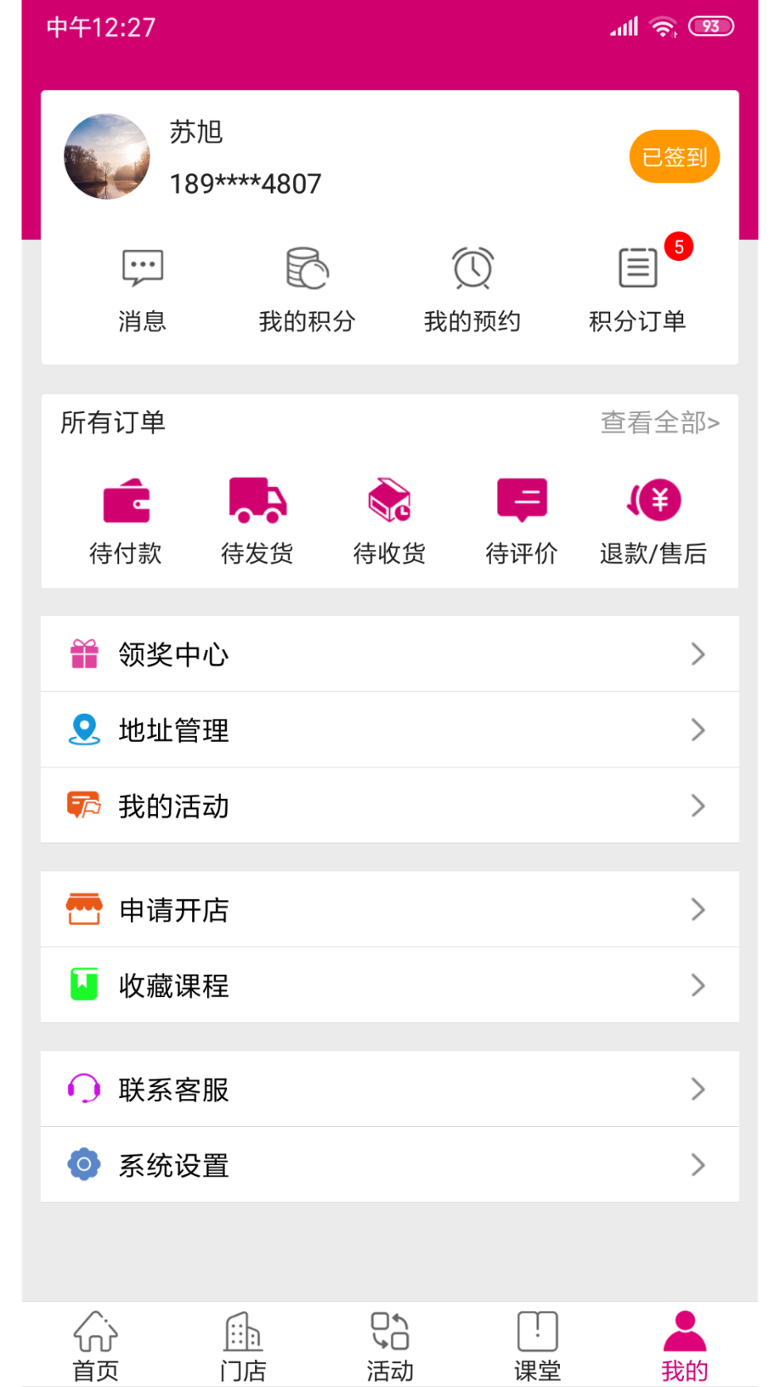Open 退款/售后 refunds
Screen dimensions: 780x1387
click(x=653, y=520)
